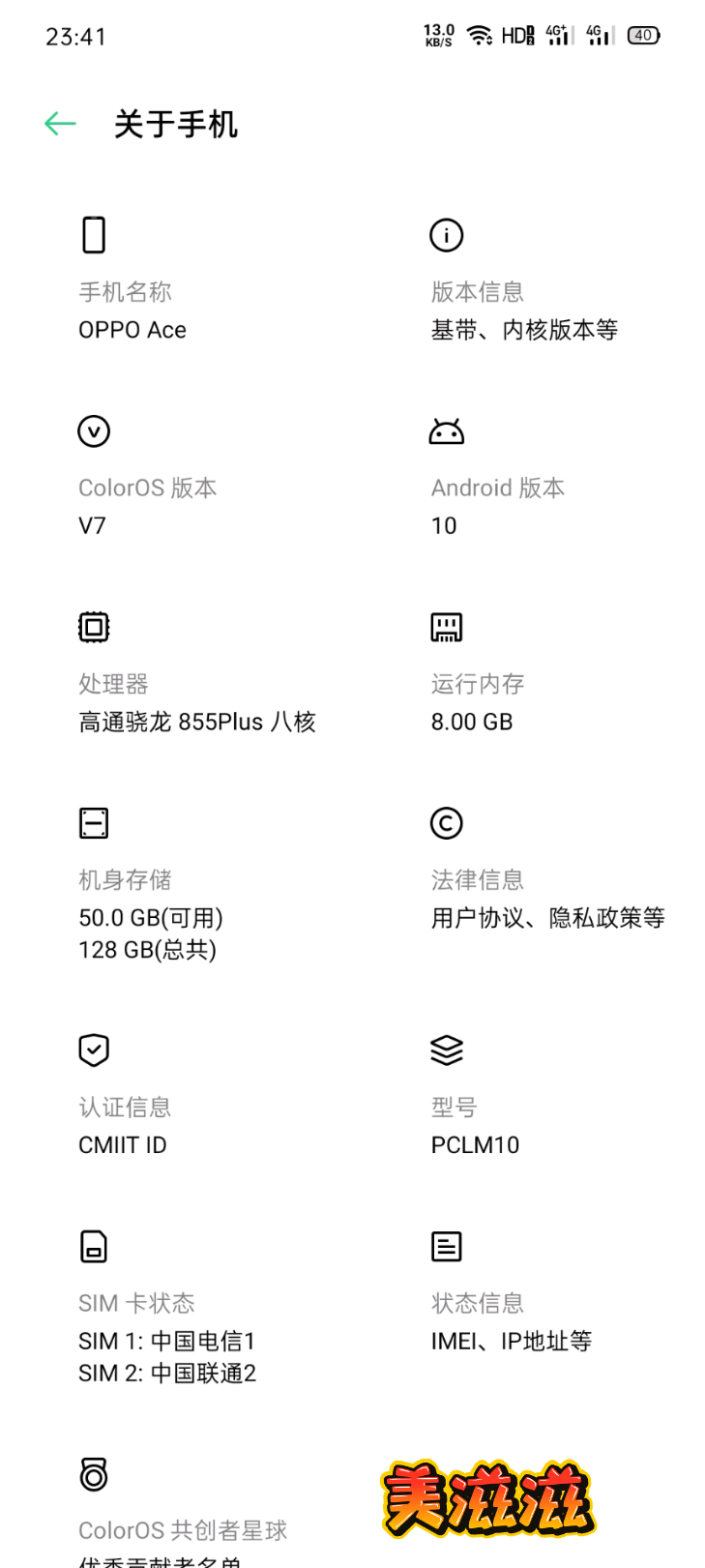
Task: Open the phone name OPPO Ace entry
Action: click(176, 281)
